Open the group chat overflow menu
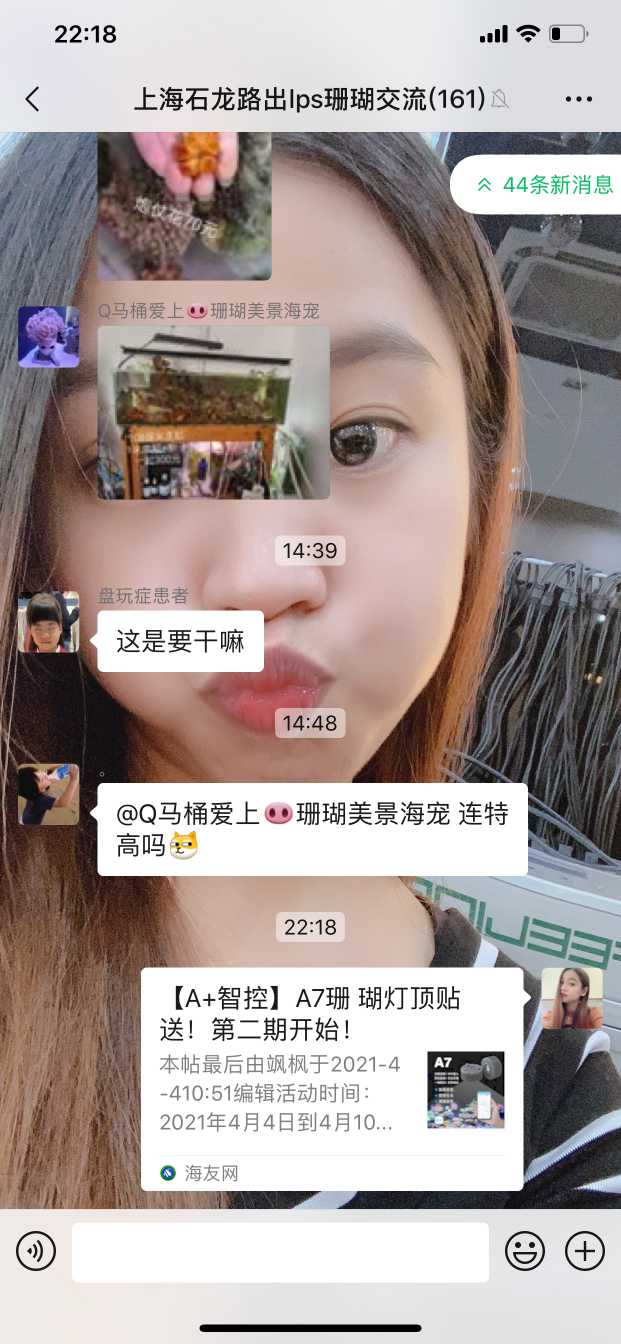 coord(579,98)
